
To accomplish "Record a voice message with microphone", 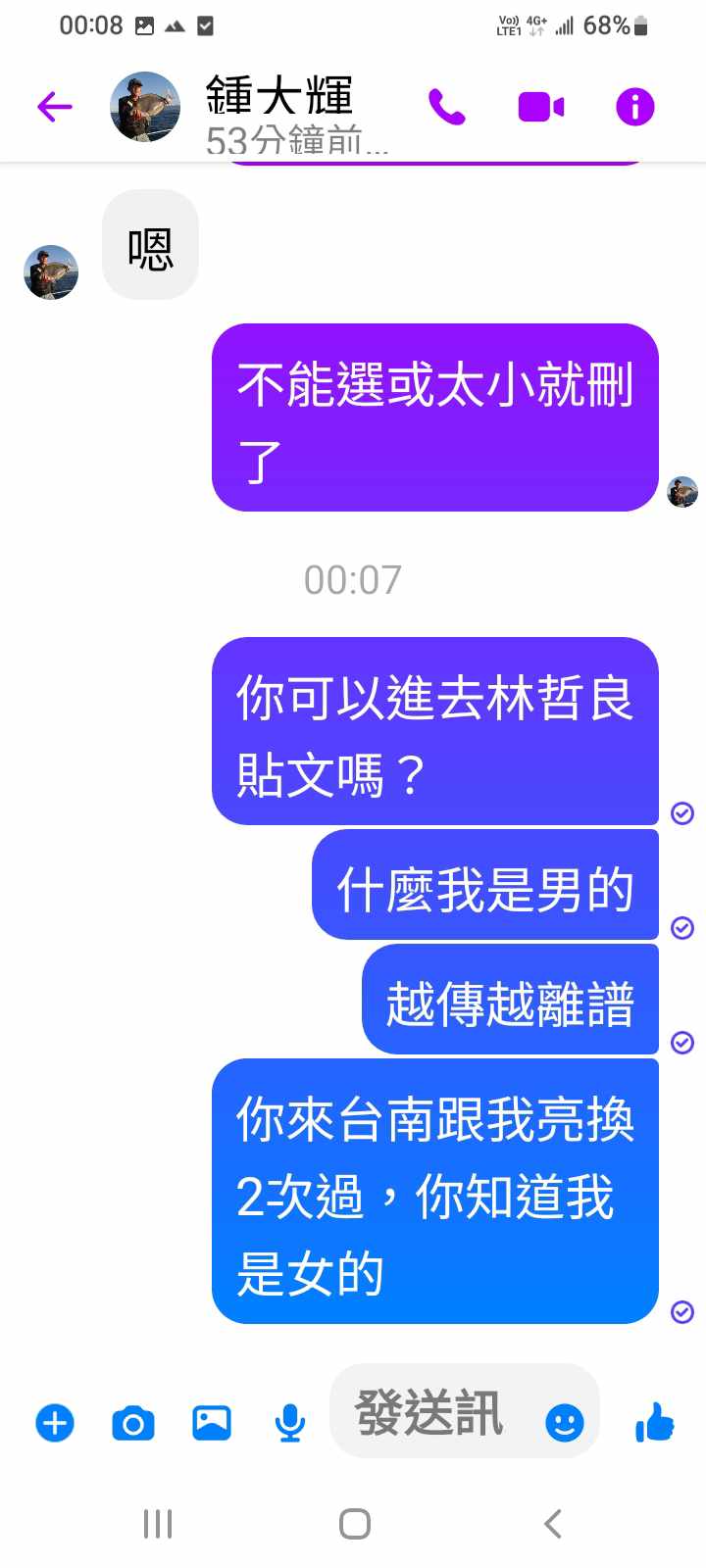I will point(289,1423).
